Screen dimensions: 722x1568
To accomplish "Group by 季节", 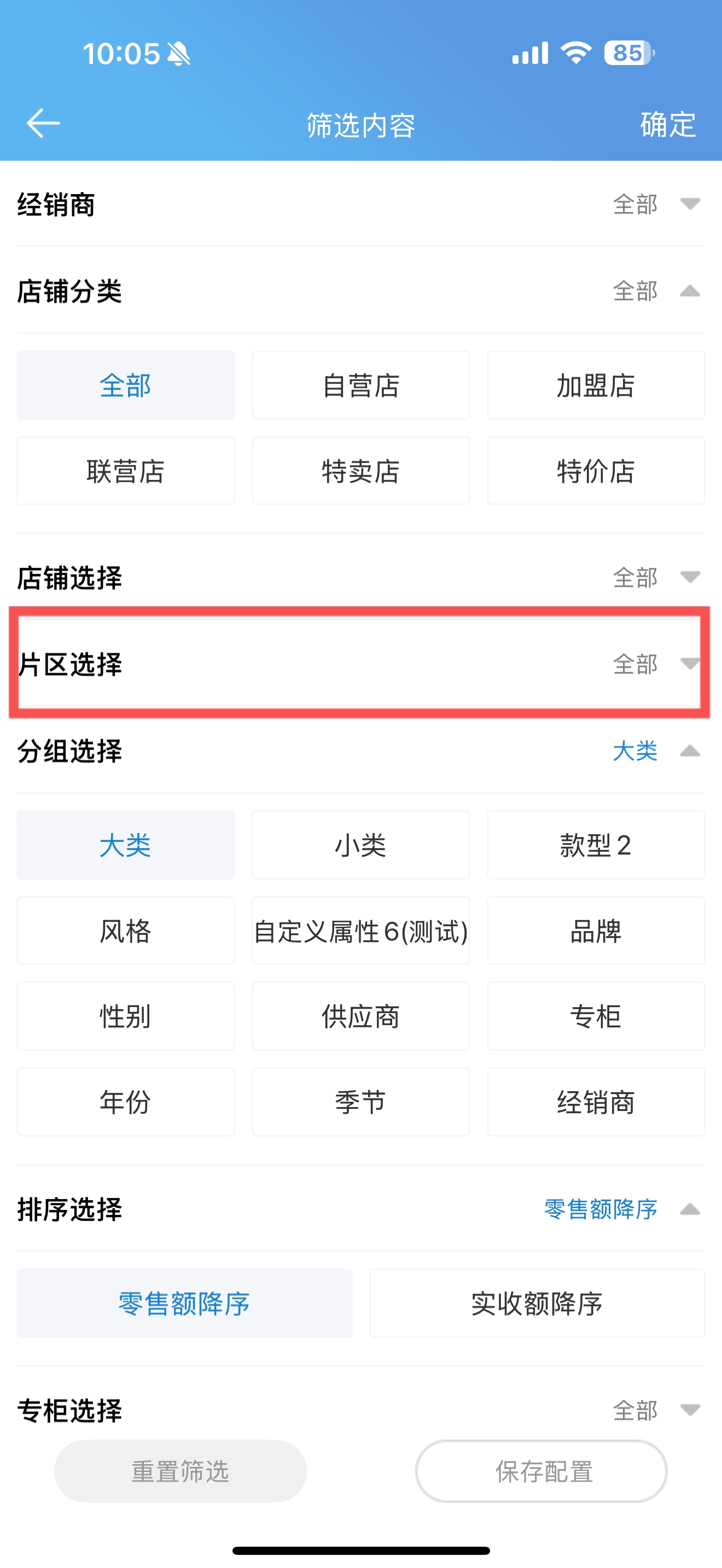I will [360, 1102].
